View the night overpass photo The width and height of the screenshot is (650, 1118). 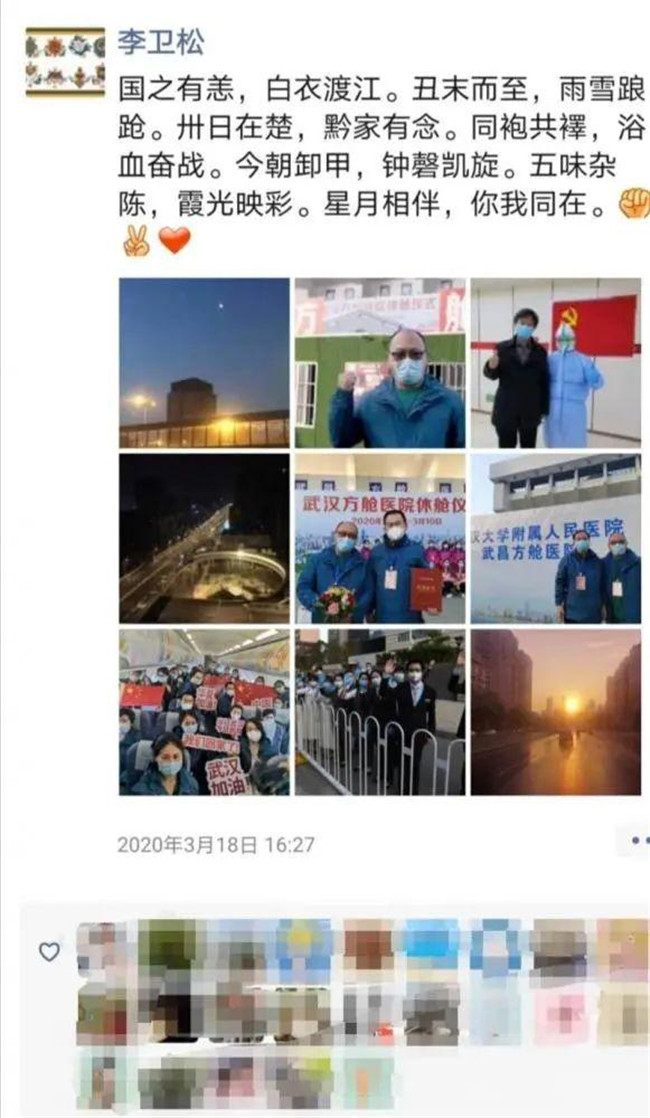pos(204,538)
